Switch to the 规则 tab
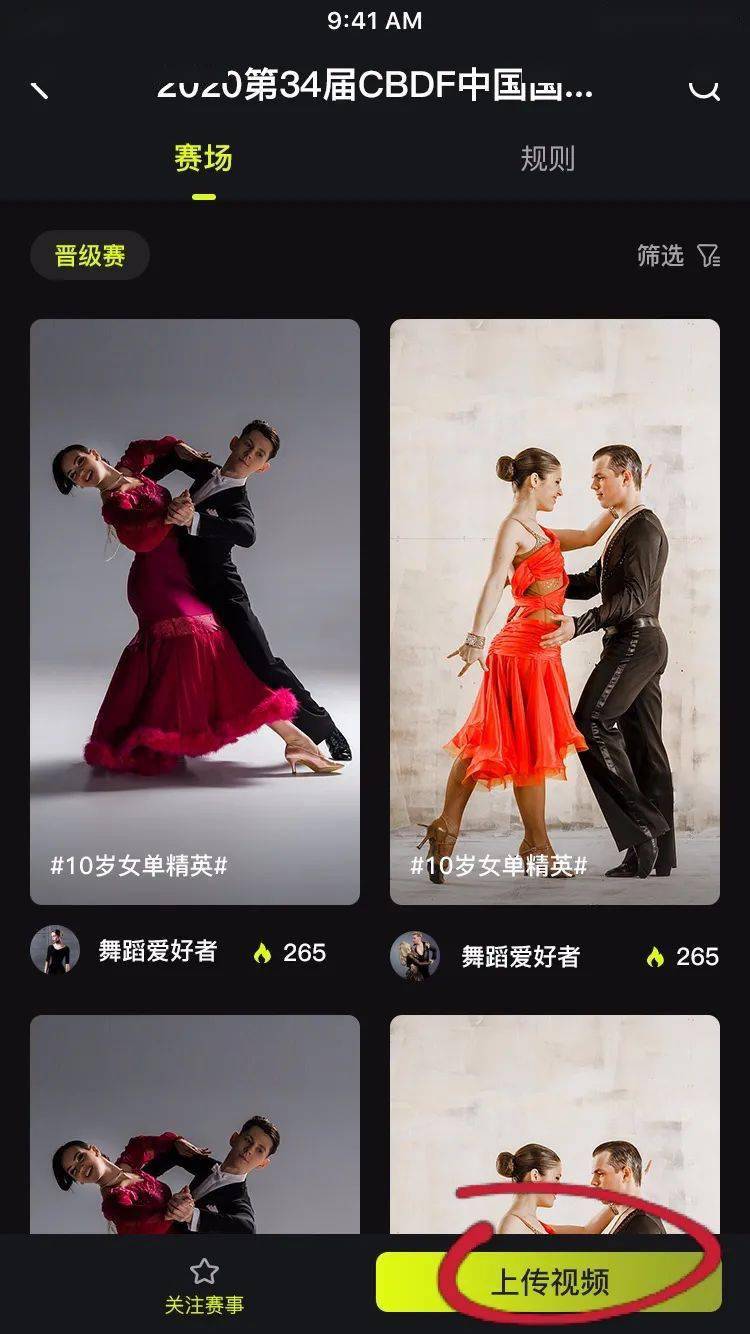Viewport: 750px width, 1334px height. [547, 159]
